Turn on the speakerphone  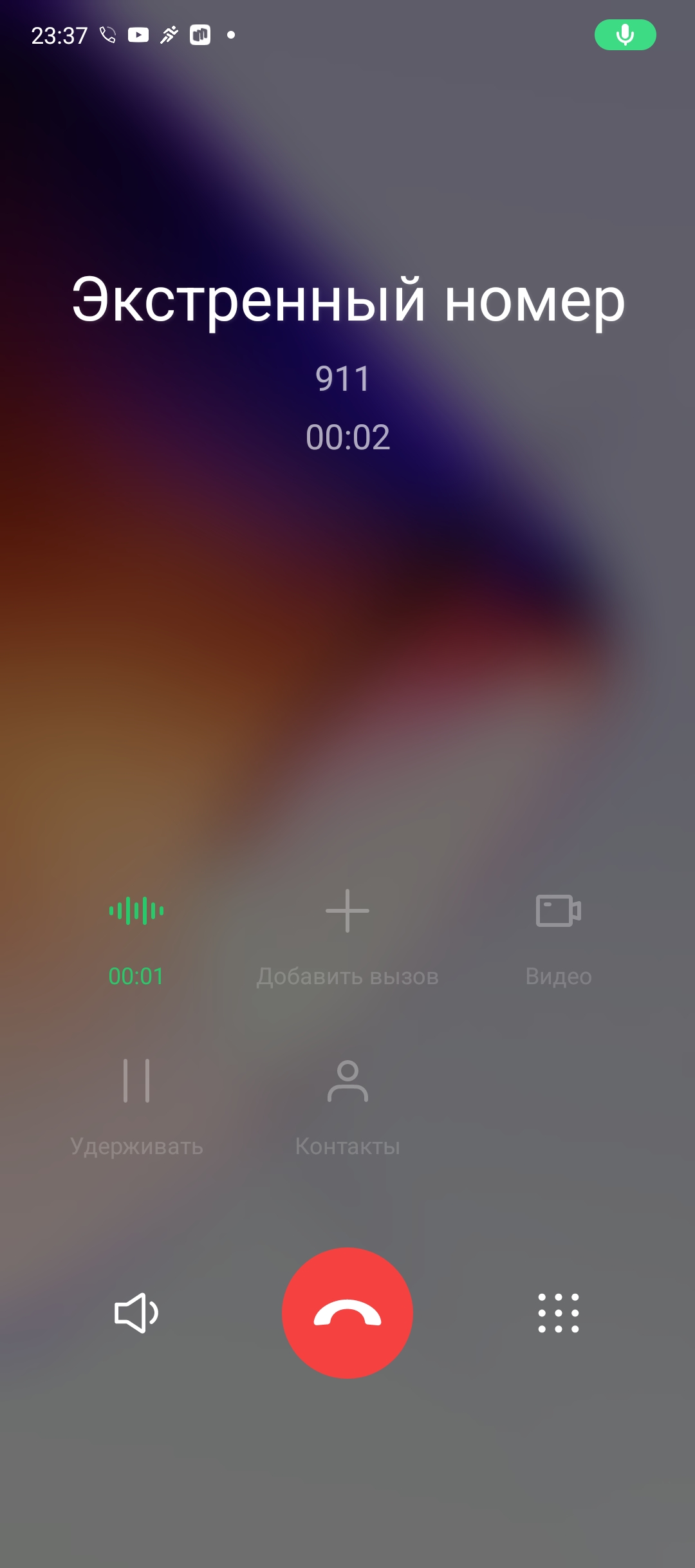tap(136, 1312)
